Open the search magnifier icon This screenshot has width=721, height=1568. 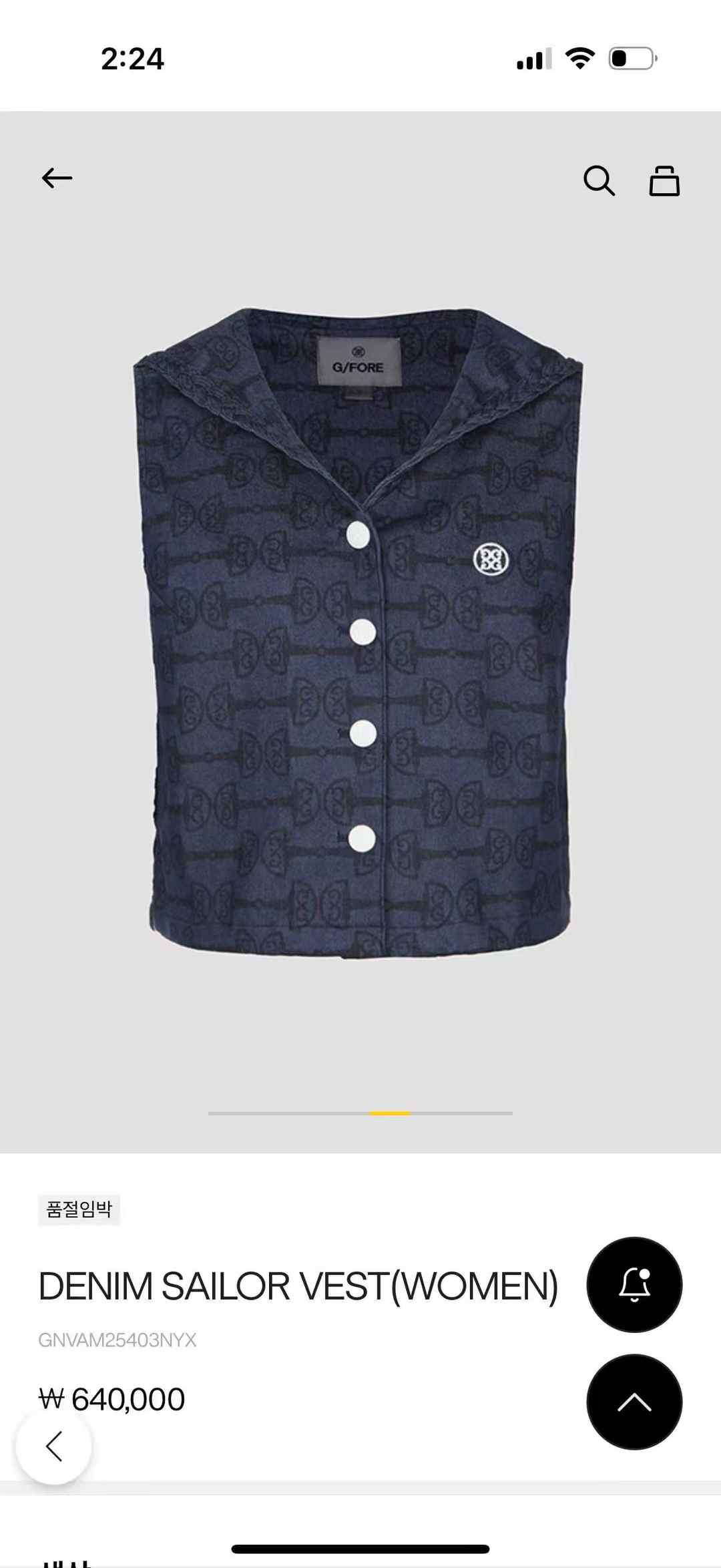point(599,180)
